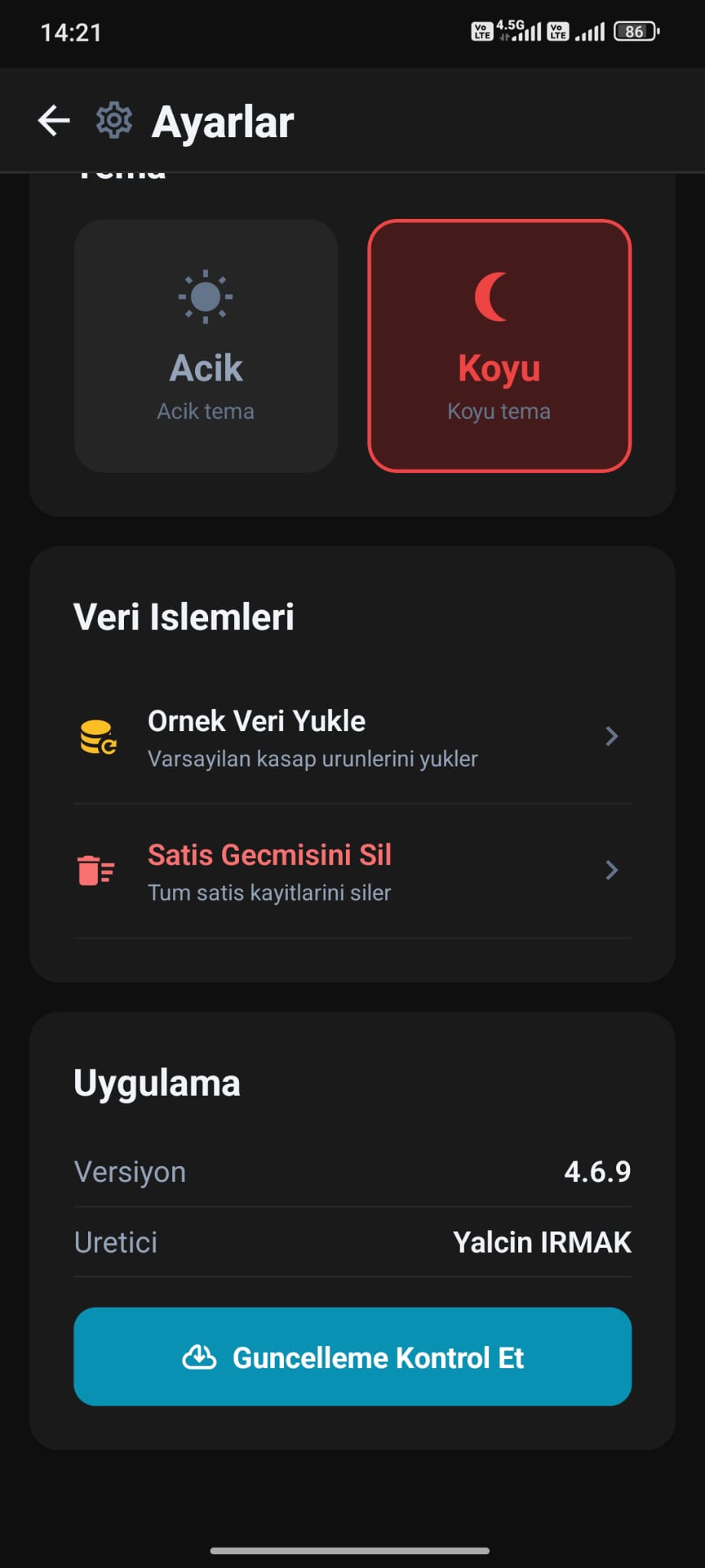Select the Koyu dark theme option
The height and width of the screenshot is (1568, 705).
pyautogui.click(x=498, y=345)
